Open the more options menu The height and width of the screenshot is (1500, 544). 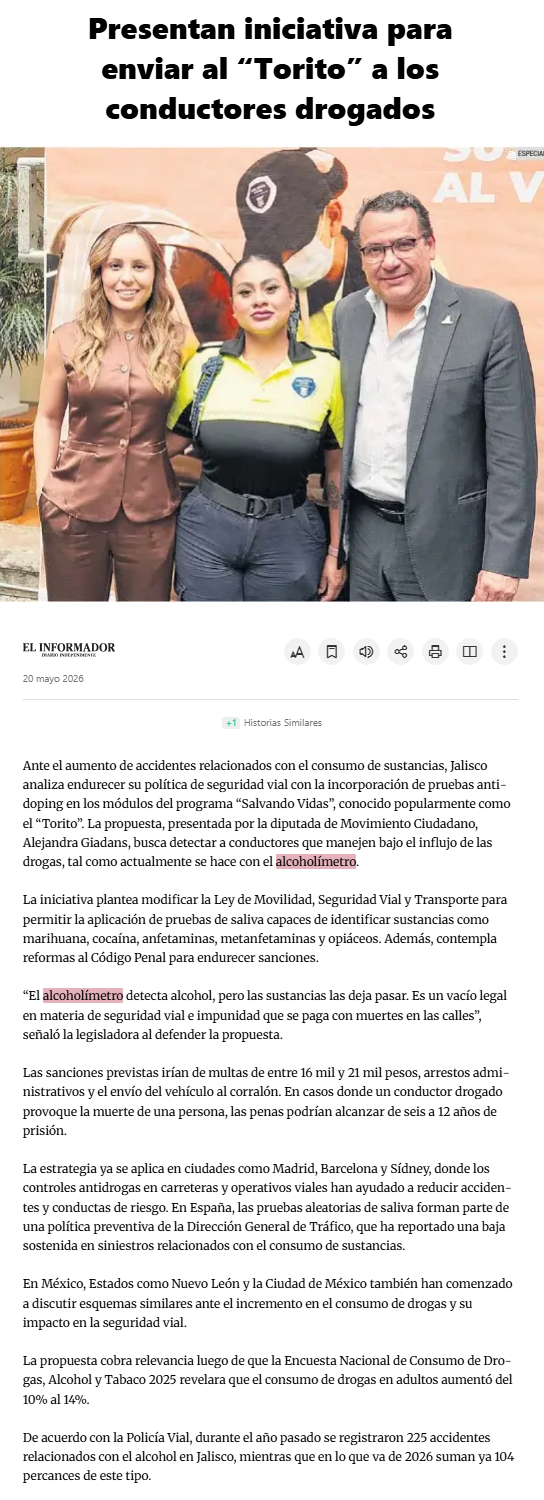point(504,652)
